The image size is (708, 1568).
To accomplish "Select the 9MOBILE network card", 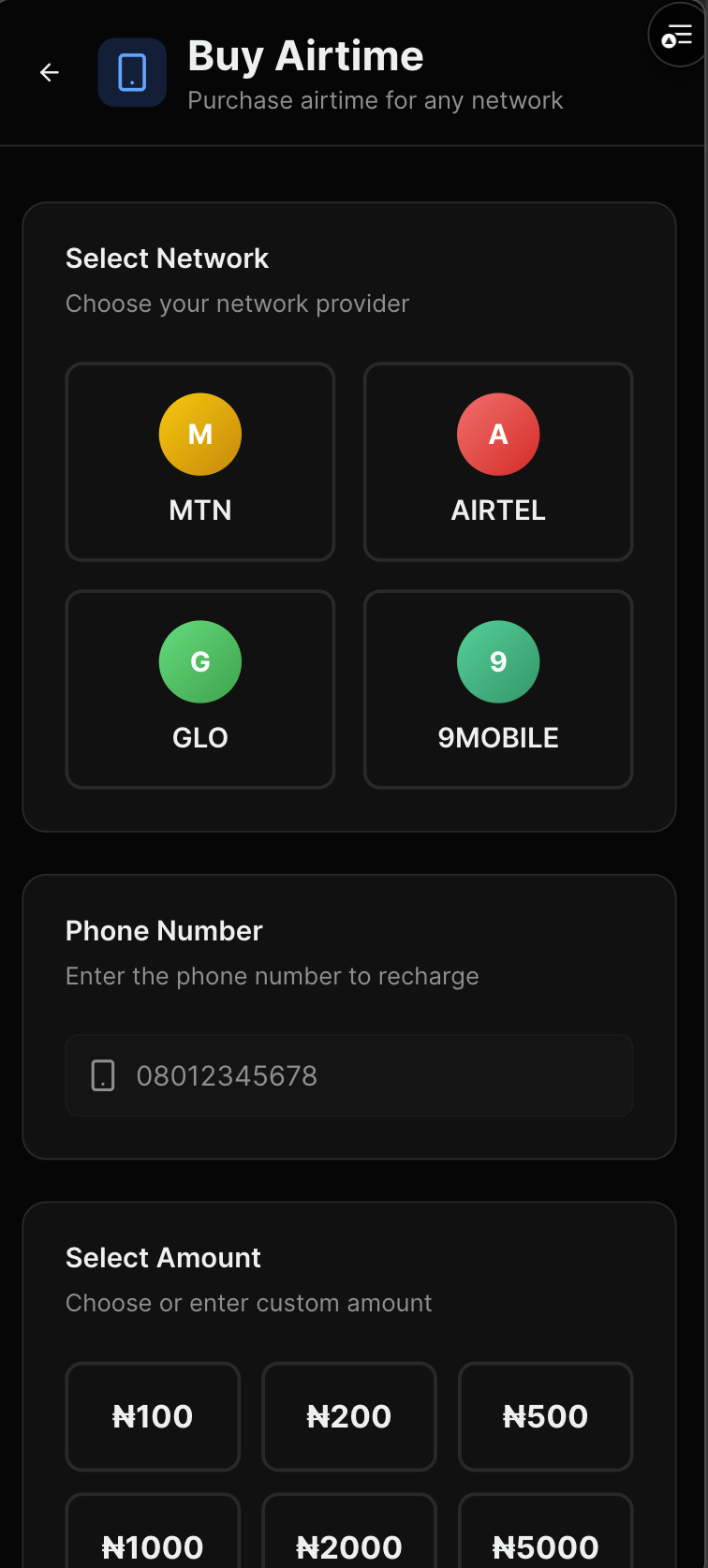I will (497, 688).
